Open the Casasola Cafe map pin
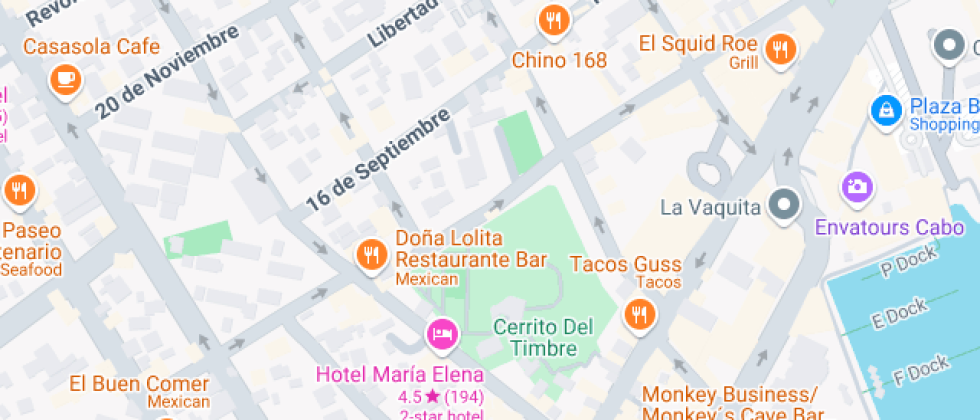This screenshot has width=980, height=420. pos(66,79)
